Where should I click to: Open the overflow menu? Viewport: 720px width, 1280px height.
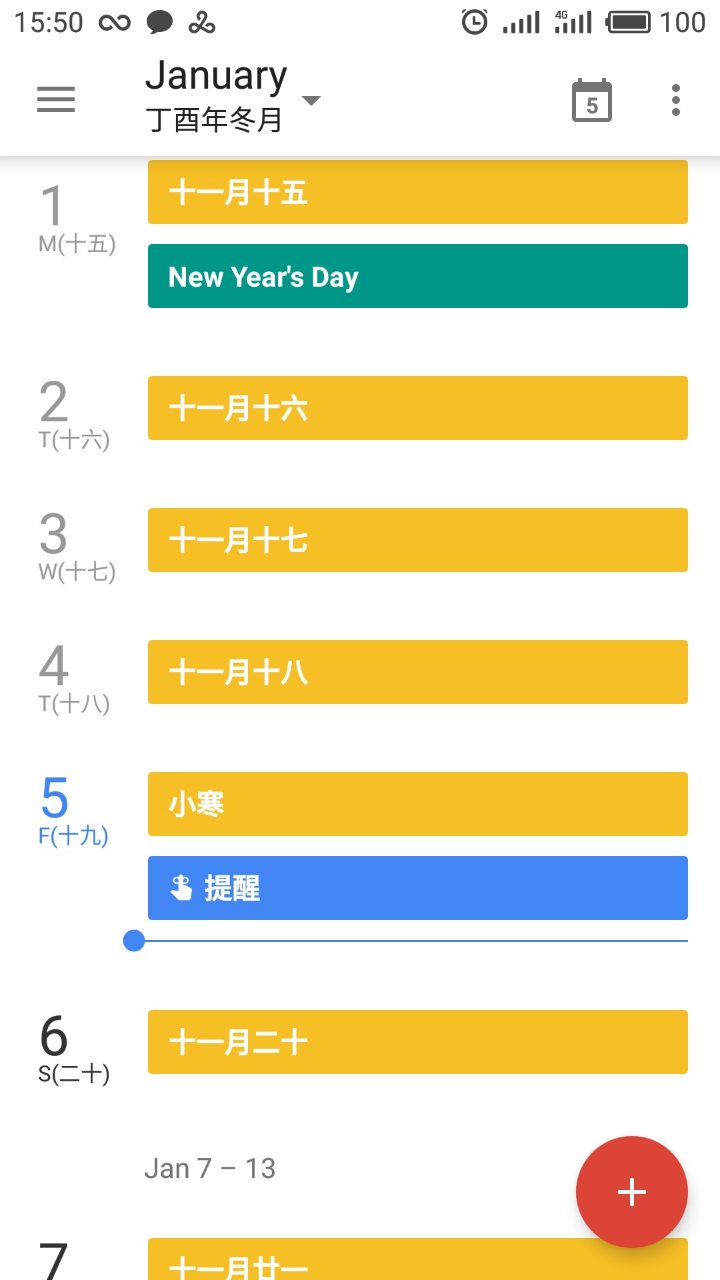[x=676, y=100]
